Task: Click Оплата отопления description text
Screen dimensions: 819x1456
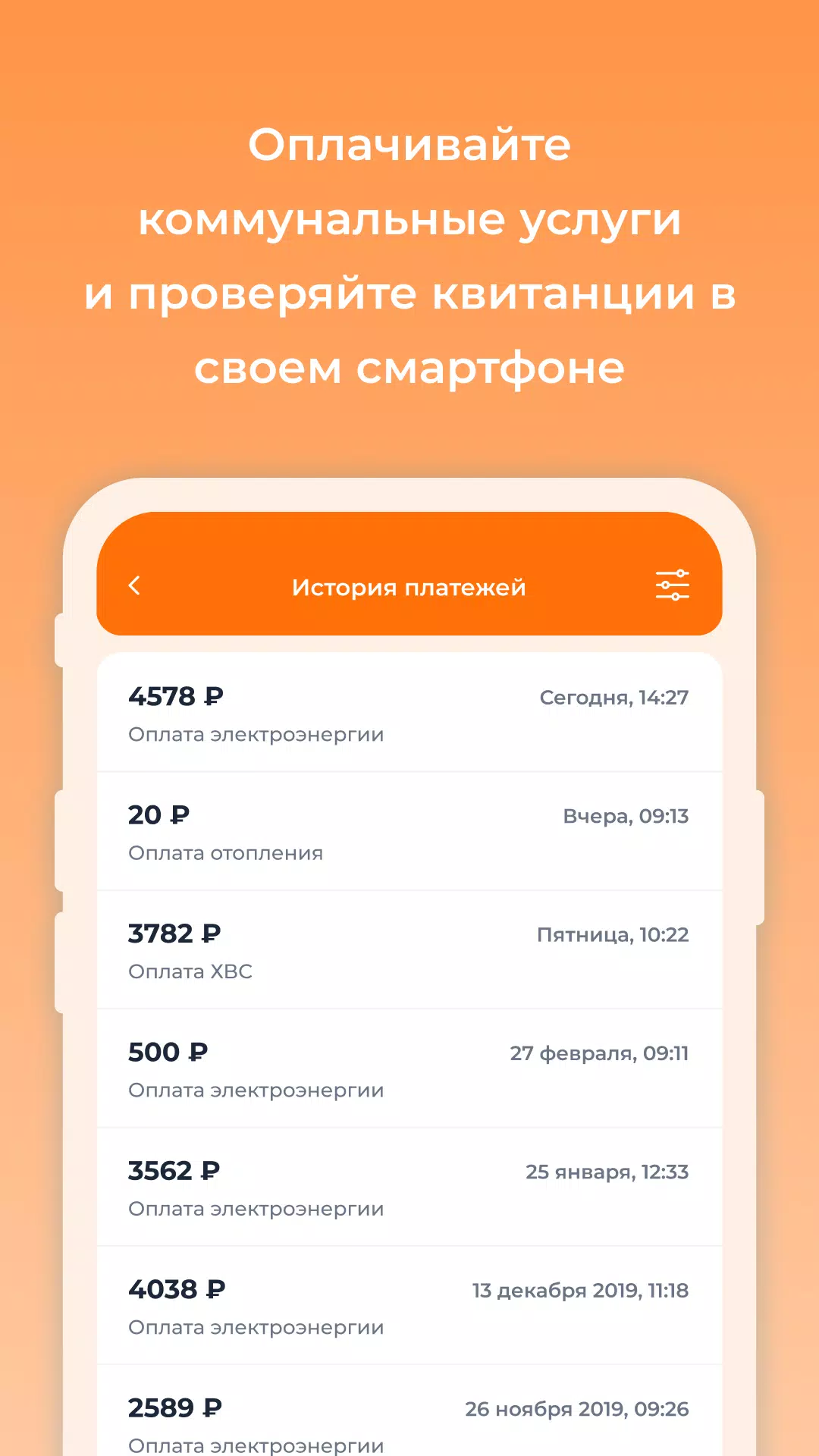Action: click(x=225, y=852)
